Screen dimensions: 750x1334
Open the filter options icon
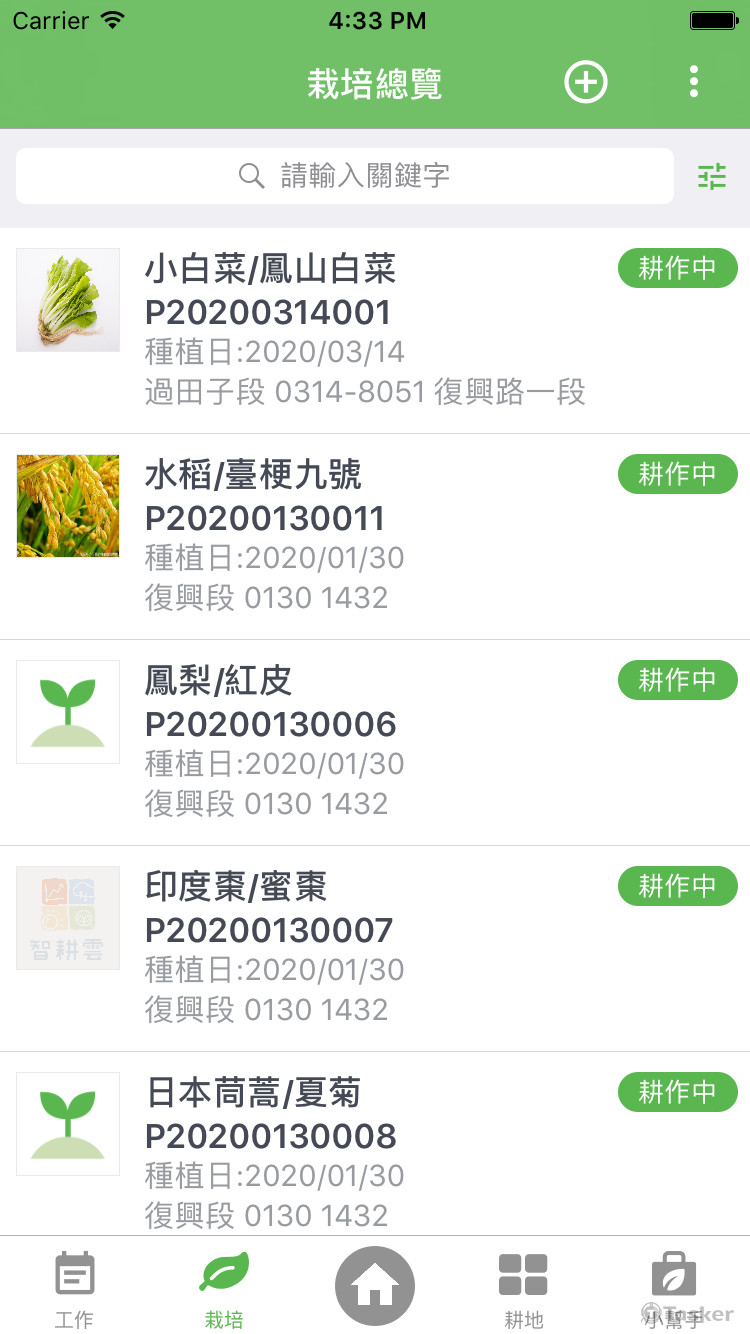coord(712,177)
